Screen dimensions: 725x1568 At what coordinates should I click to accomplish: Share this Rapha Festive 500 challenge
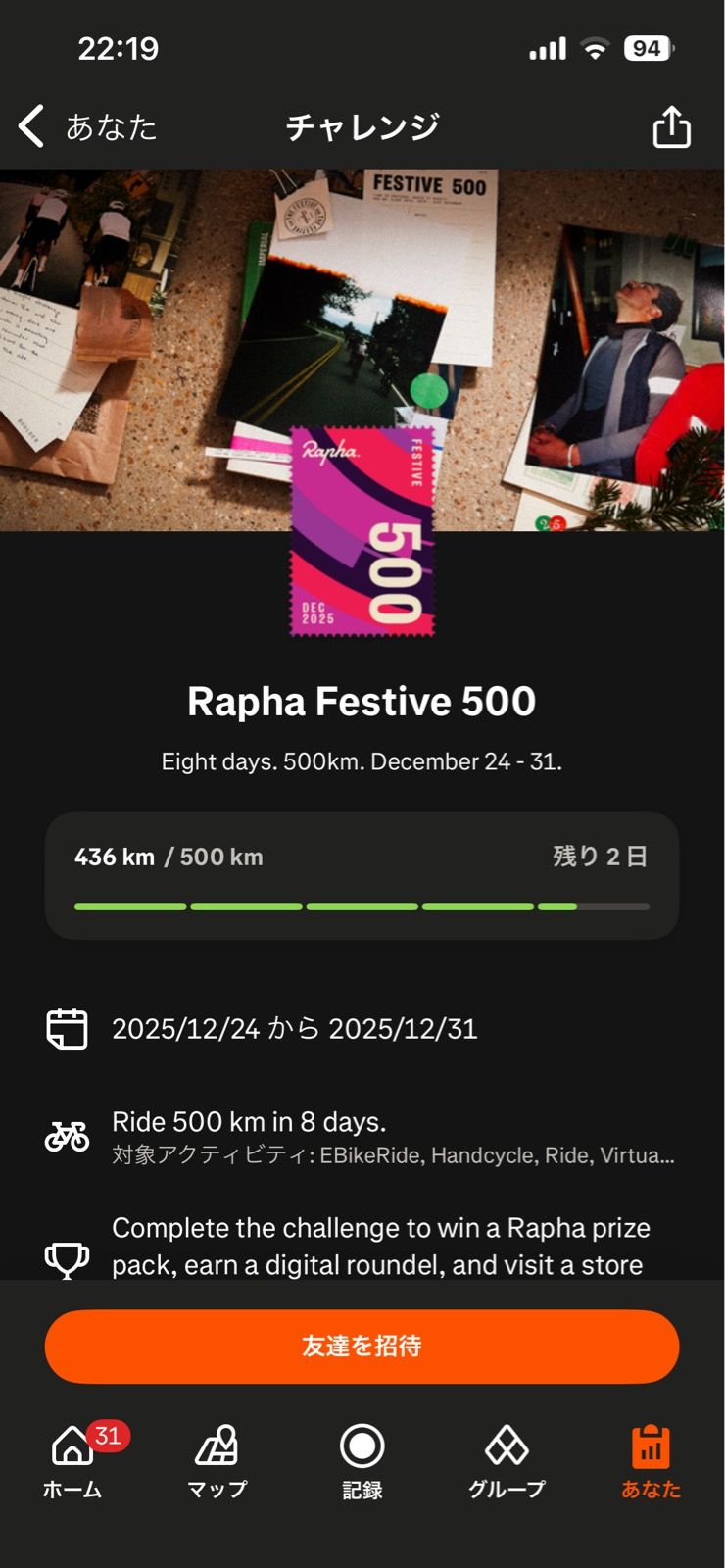coord(671,127)
